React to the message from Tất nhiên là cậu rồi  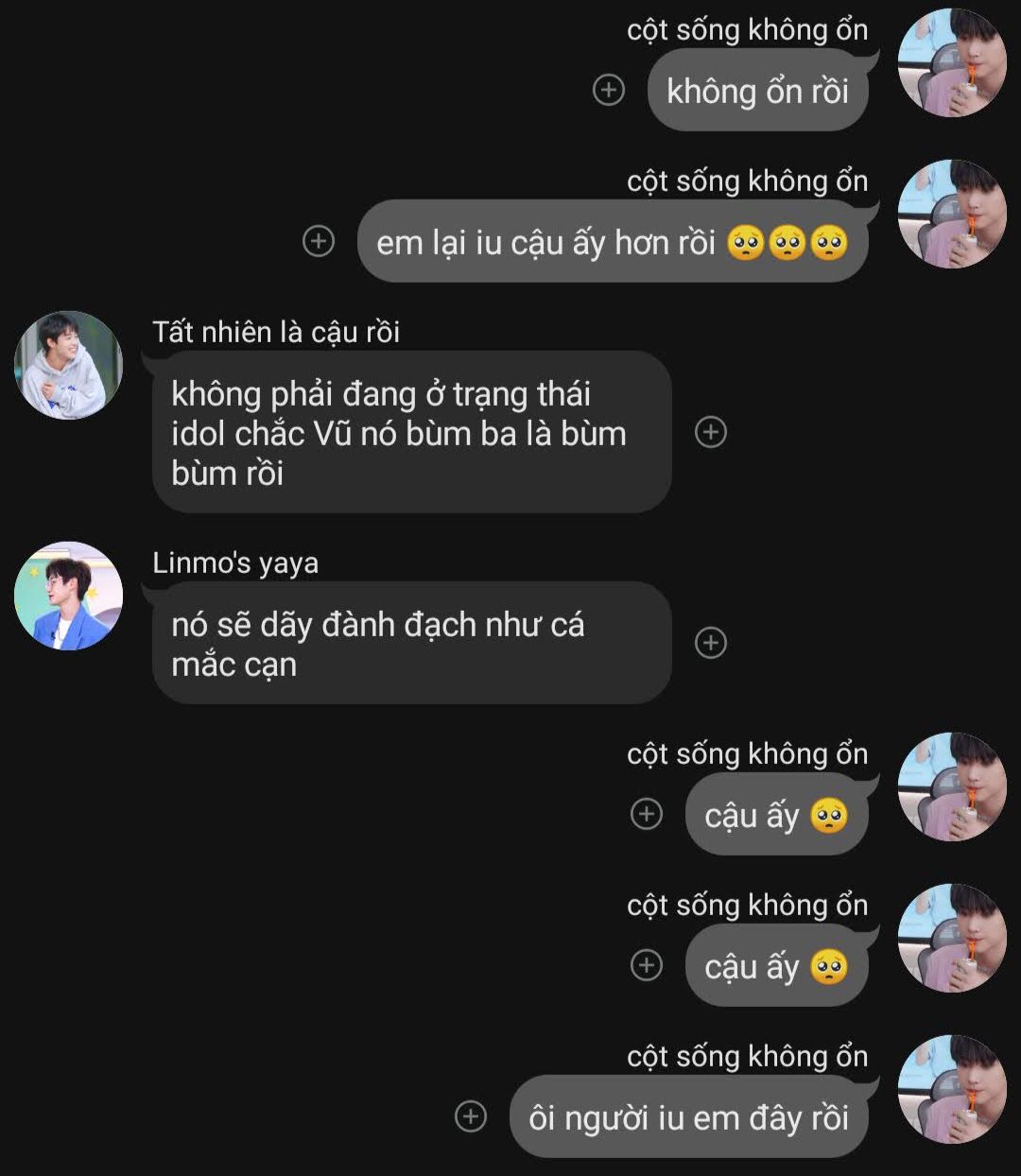(x=710, y=432)
